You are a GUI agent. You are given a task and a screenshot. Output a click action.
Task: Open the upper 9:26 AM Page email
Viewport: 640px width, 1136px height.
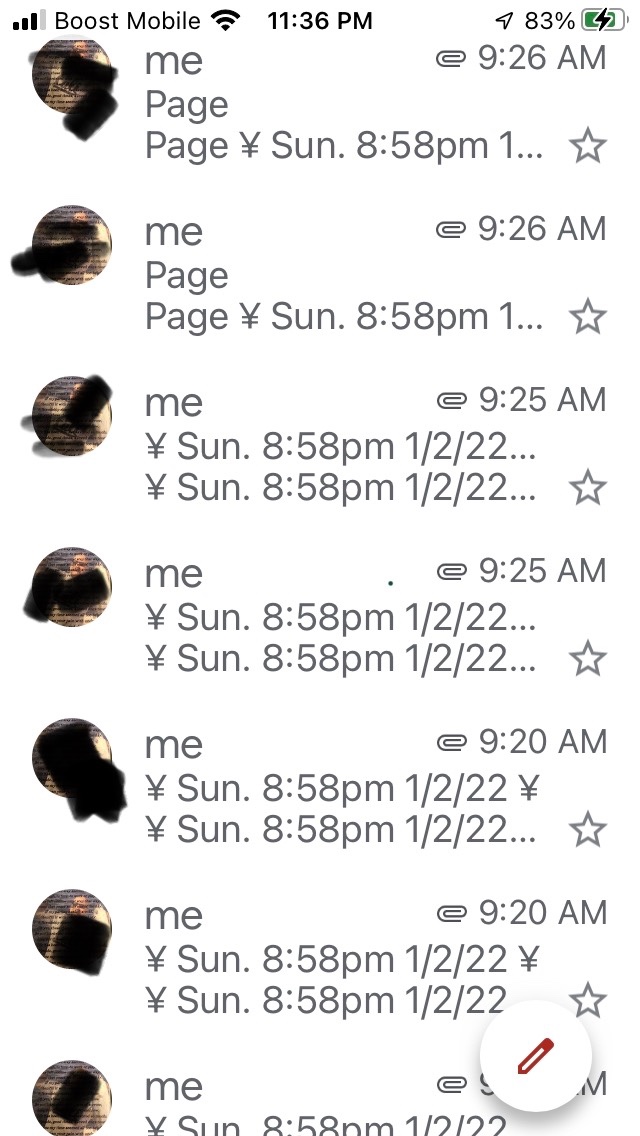point(320,102)
